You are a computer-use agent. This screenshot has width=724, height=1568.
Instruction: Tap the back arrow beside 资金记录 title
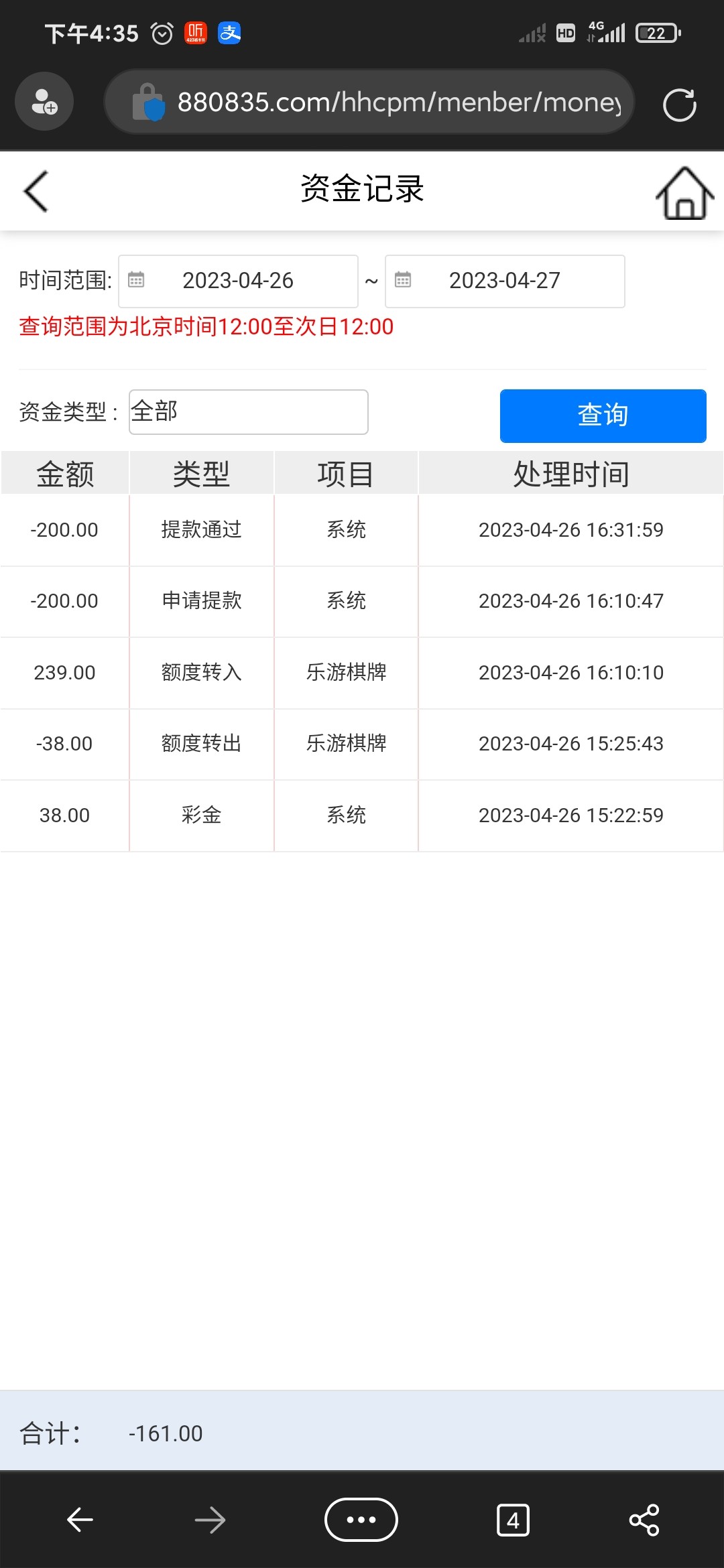[x=35, y=191]
